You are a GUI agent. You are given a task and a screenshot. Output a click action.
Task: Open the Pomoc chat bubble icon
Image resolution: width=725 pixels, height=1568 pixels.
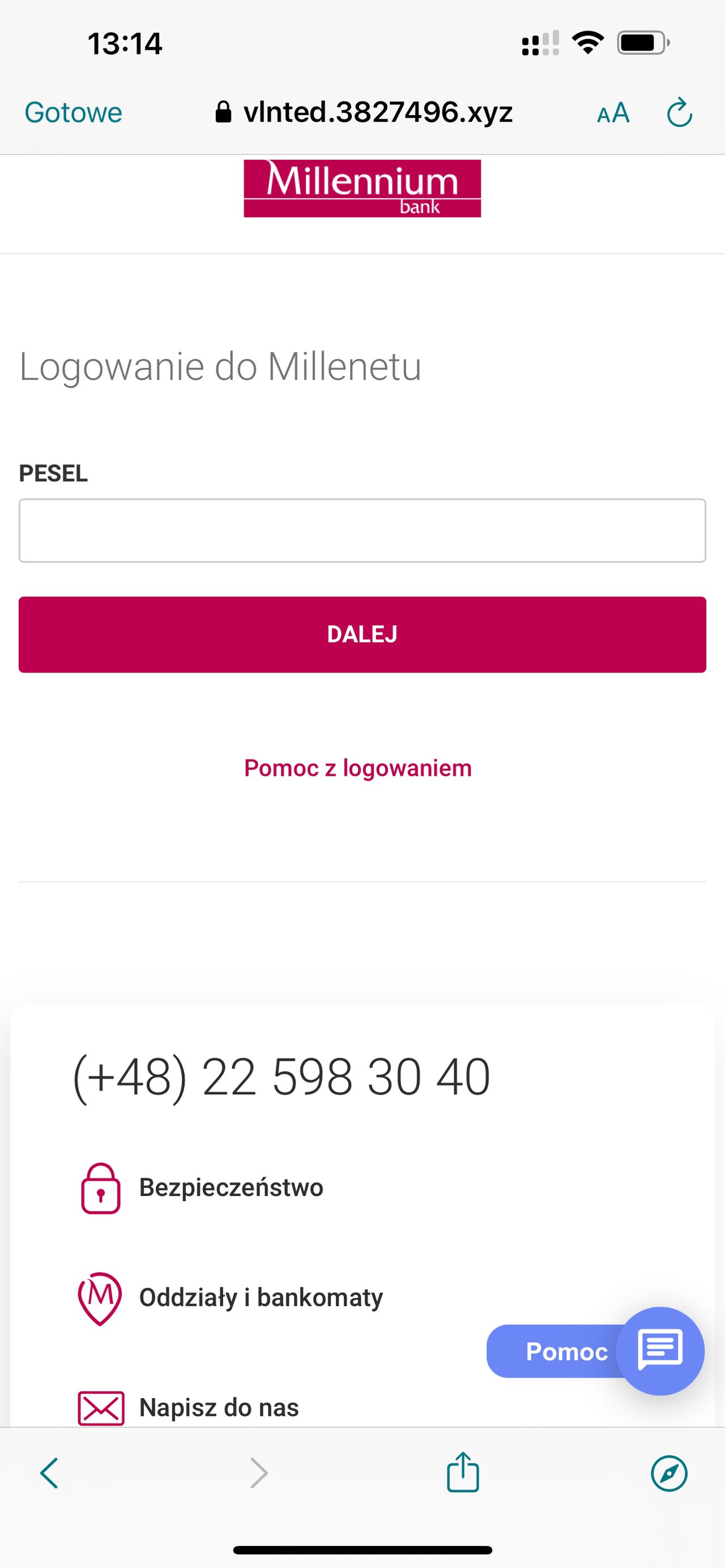(x=660, y=1351)
